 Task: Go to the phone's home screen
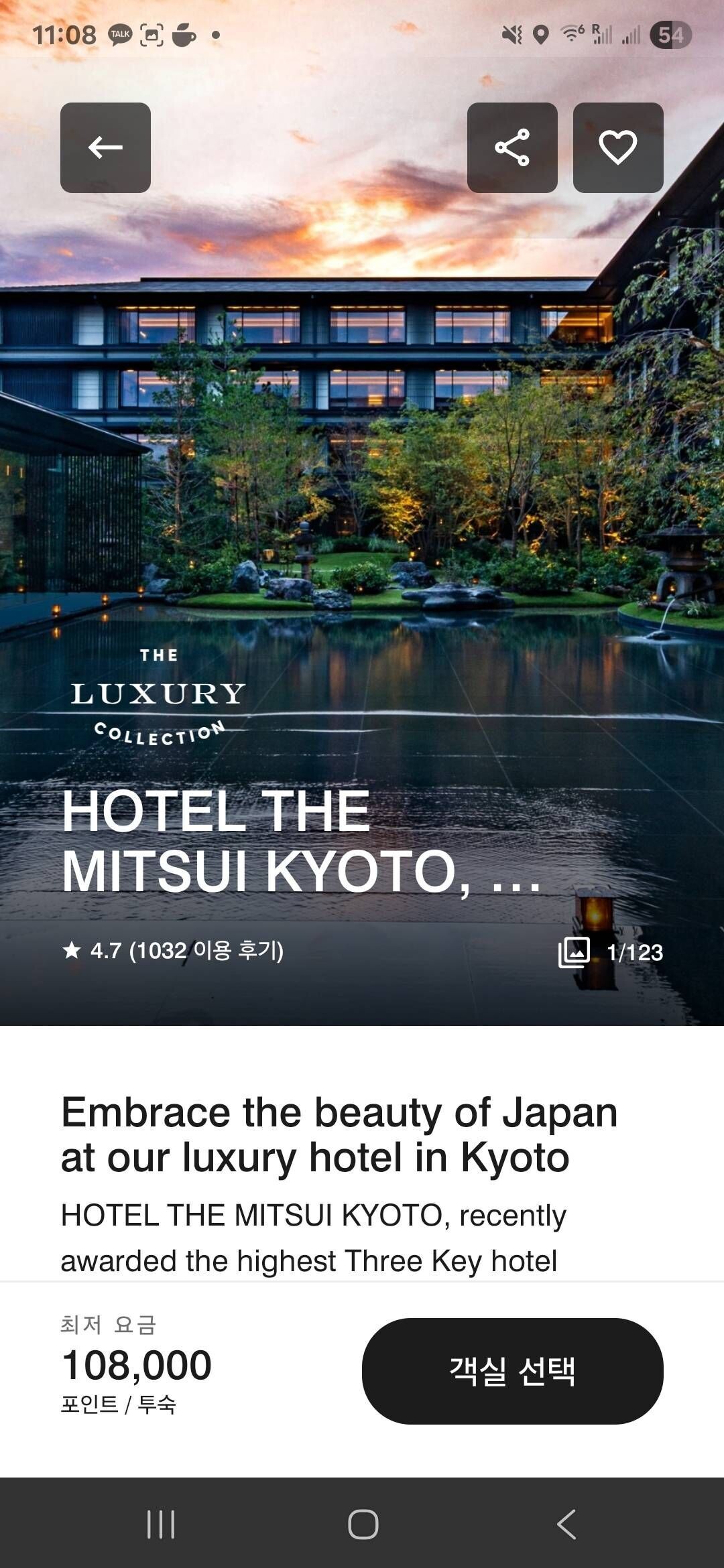tap(363, 1524)
